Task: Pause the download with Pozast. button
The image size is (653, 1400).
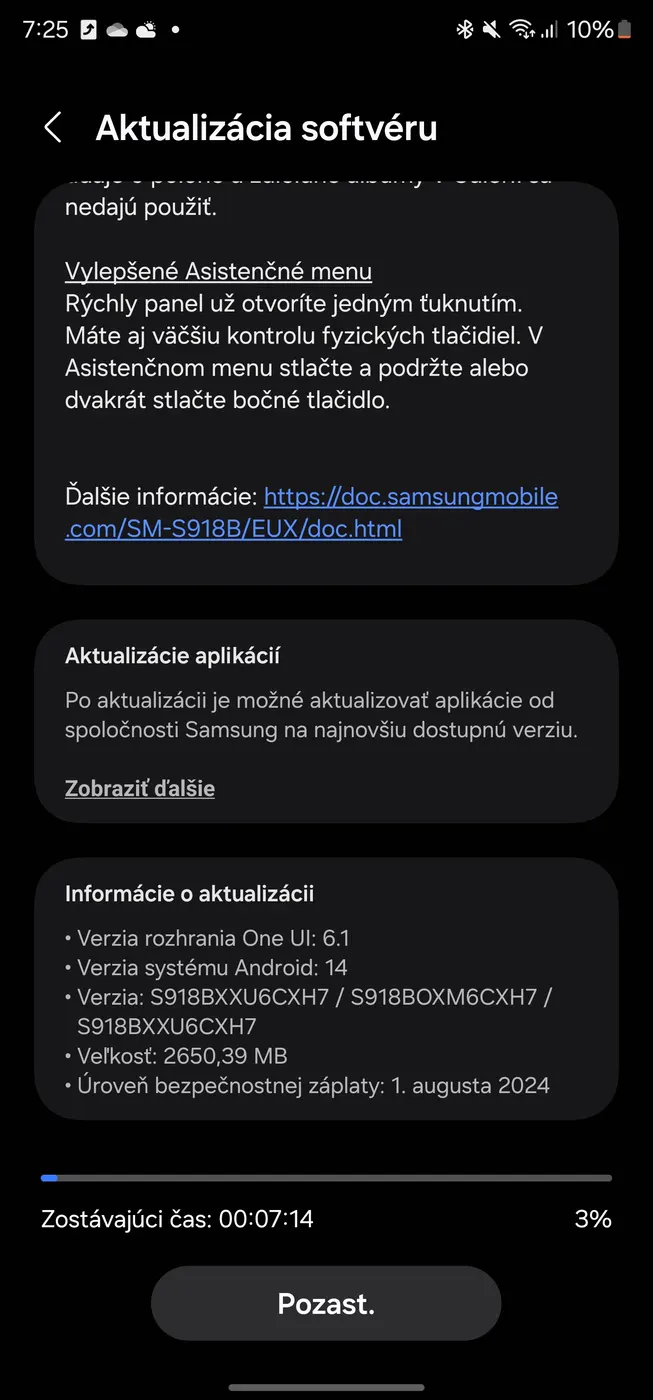Action: [x=326, y=1304]
